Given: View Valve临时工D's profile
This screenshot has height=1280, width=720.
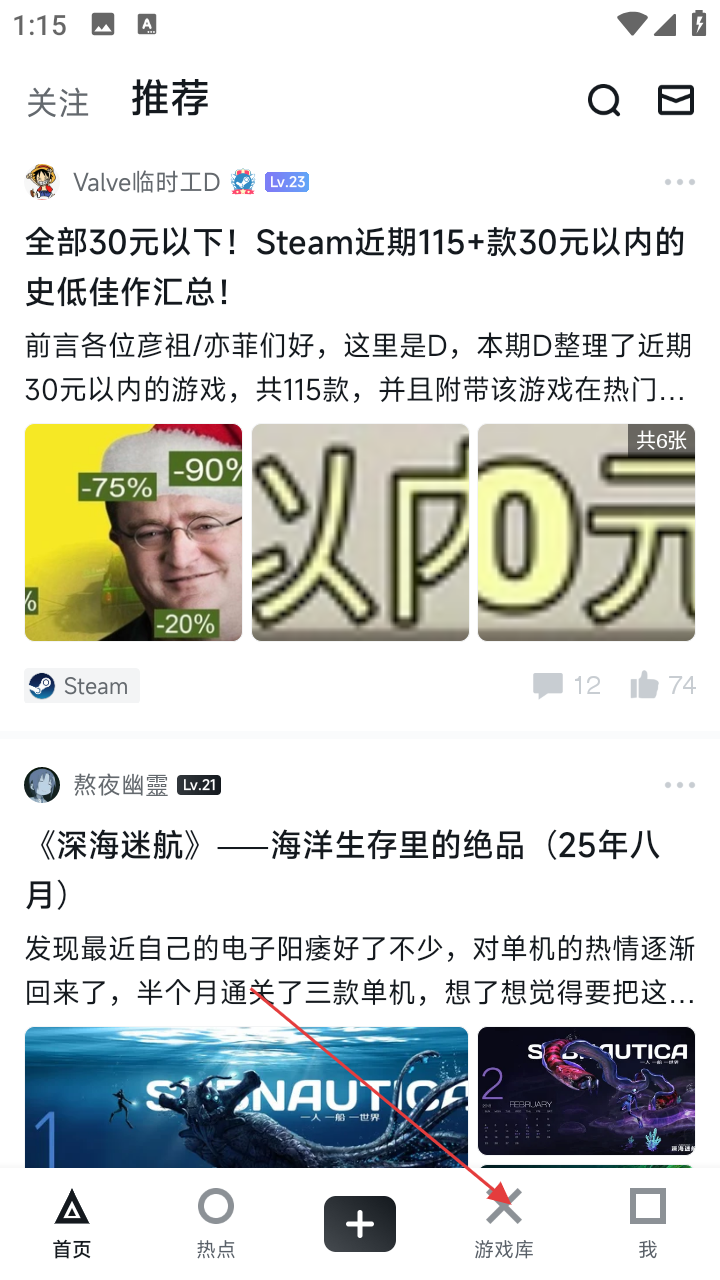Looking at the screenshot, I should click(x=146, y=182).
